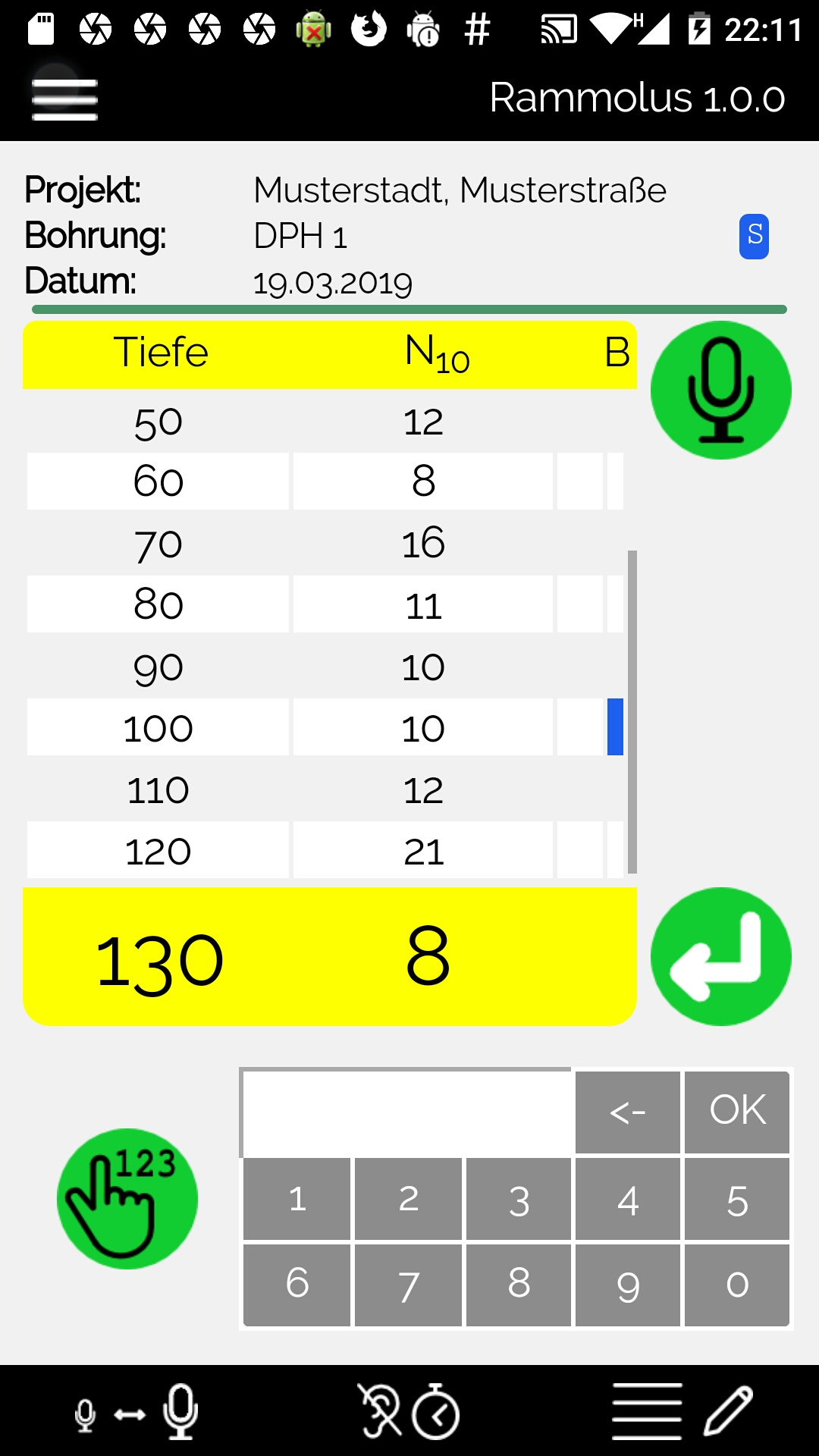The height and width of the screenshot is (1456, 819).
Task: Tap the 123 manual input button
Action: click(127, 1199)
